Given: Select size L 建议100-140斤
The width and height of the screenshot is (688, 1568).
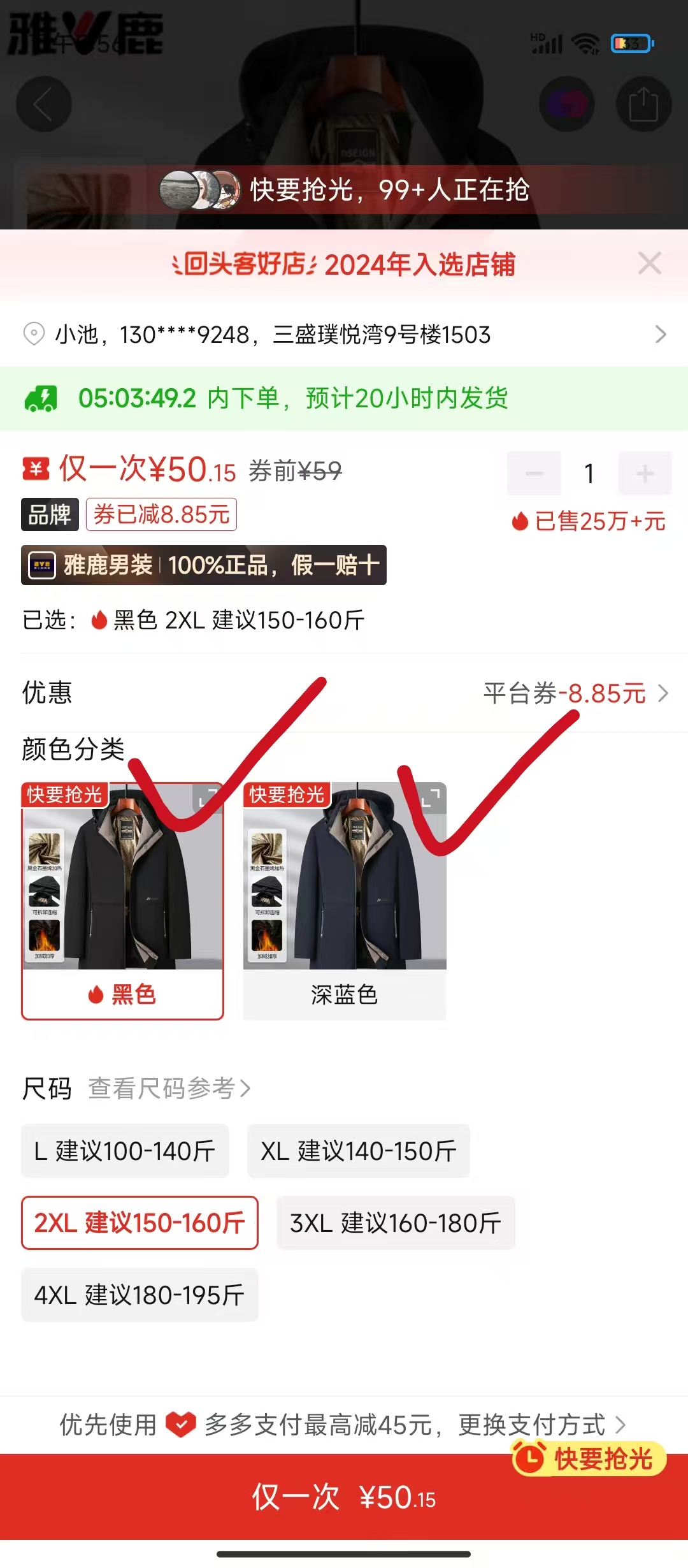Looking at the screenshot, I should (x=125, y=1151).
